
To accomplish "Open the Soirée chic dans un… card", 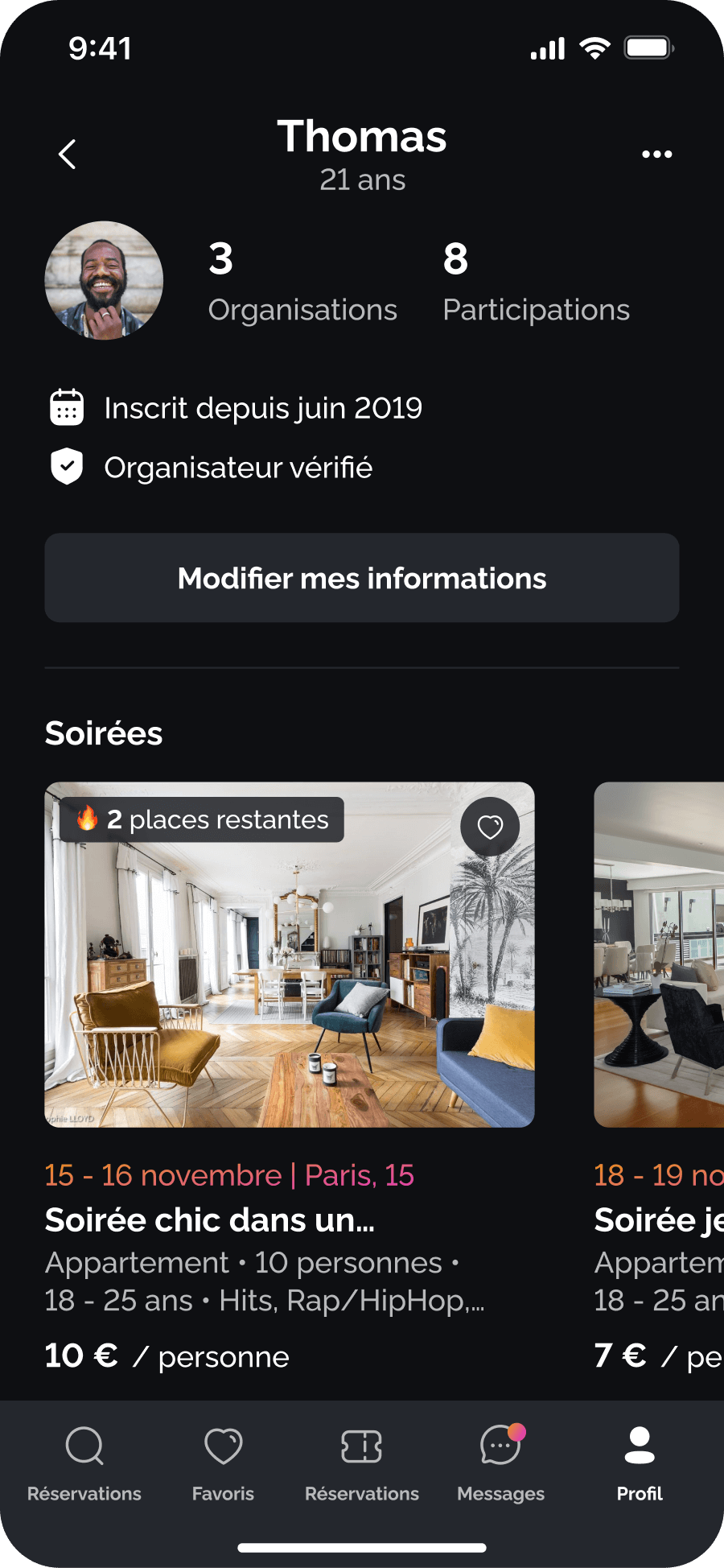I will click(x=290, y=1079).
